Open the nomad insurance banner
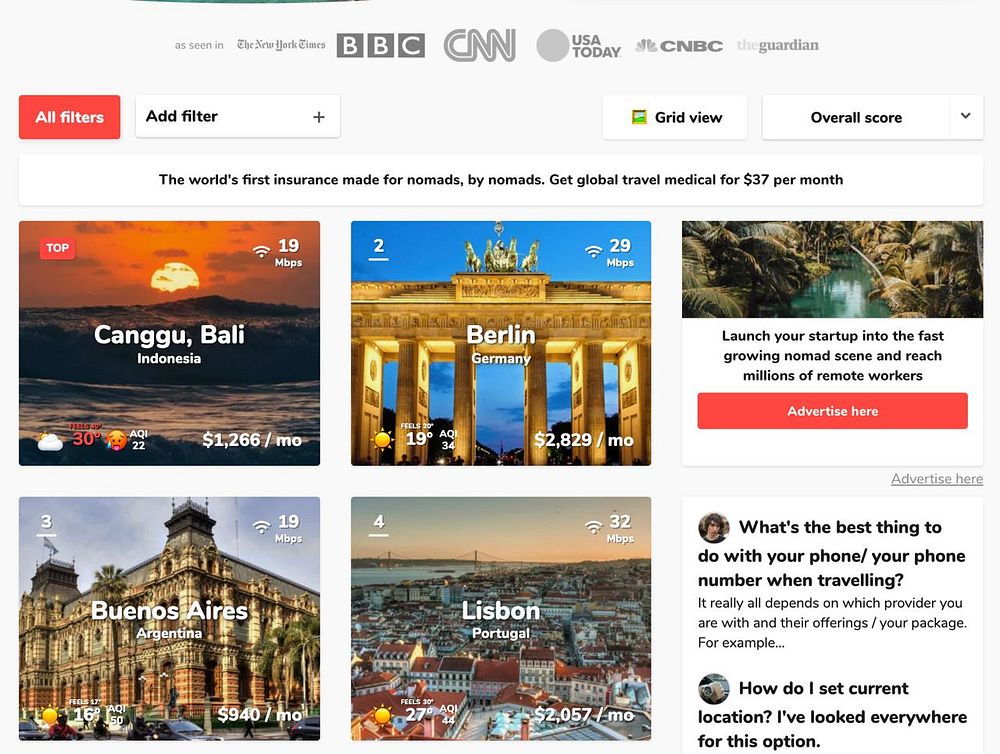 [500, 180]
